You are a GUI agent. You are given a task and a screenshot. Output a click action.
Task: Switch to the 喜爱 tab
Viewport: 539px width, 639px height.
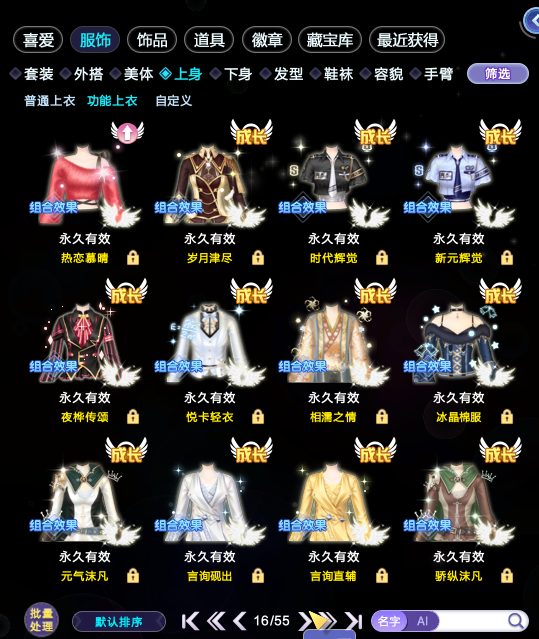[38, 40]
